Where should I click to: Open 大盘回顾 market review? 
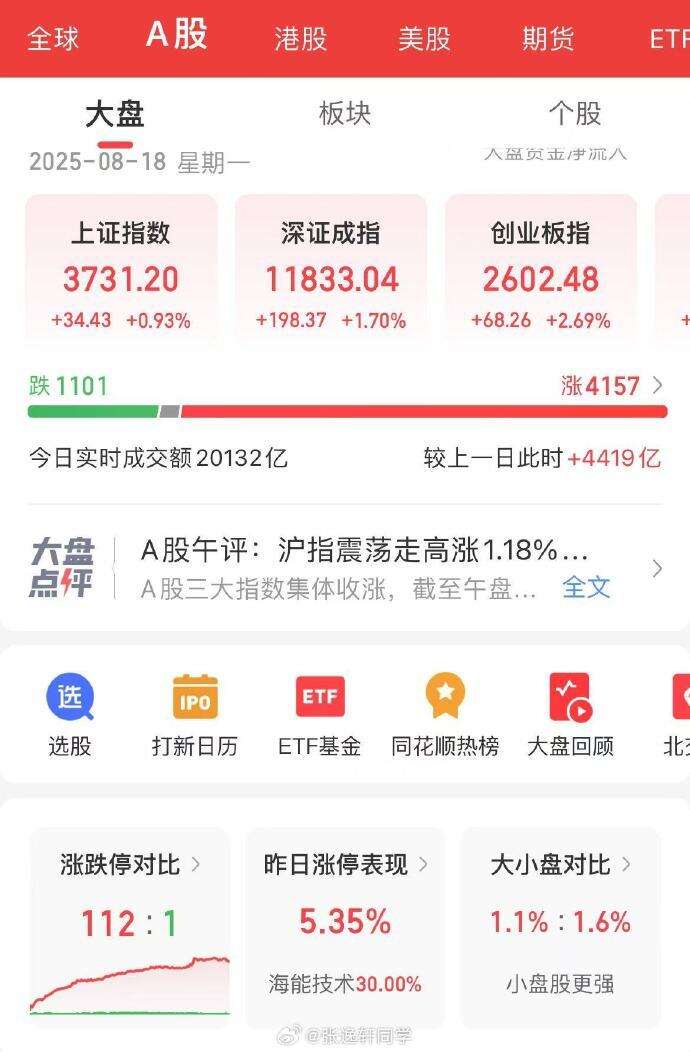pyautogui.click(x=570, y=715)
